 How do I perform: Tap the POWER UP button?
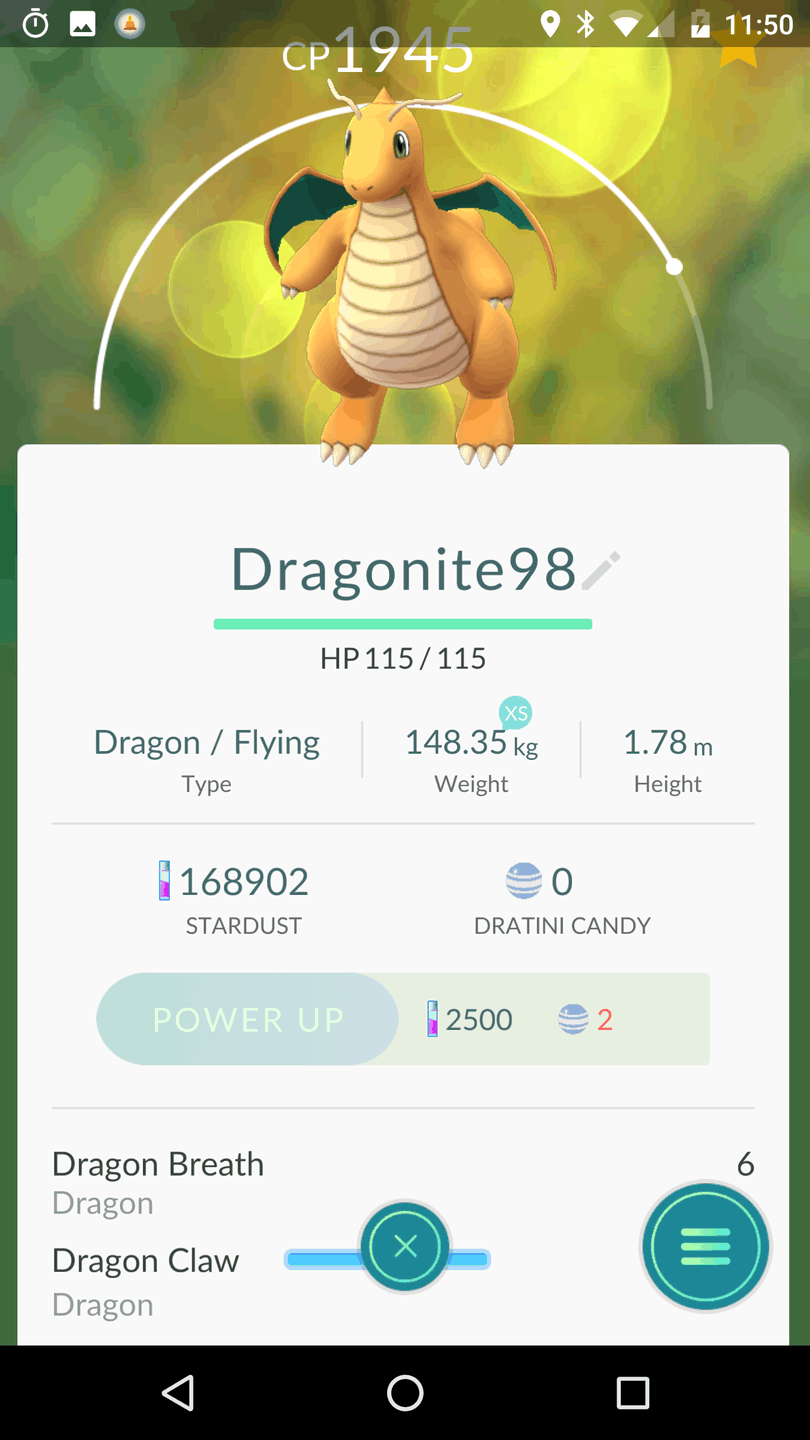pyautogui.click(x=248, y=1019)
